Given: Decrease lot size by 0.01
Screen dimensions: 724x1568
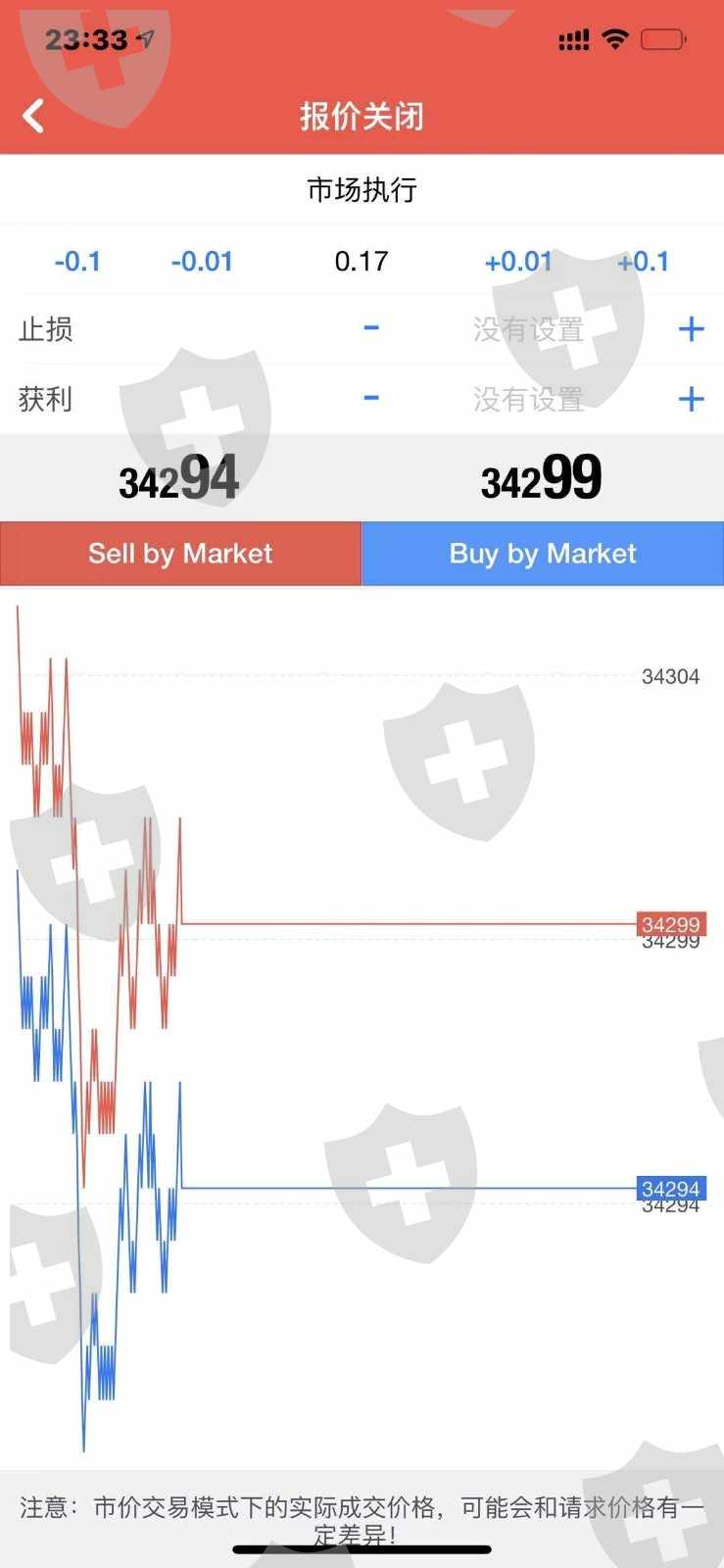Looking at the screenshot, I should 202,262.
